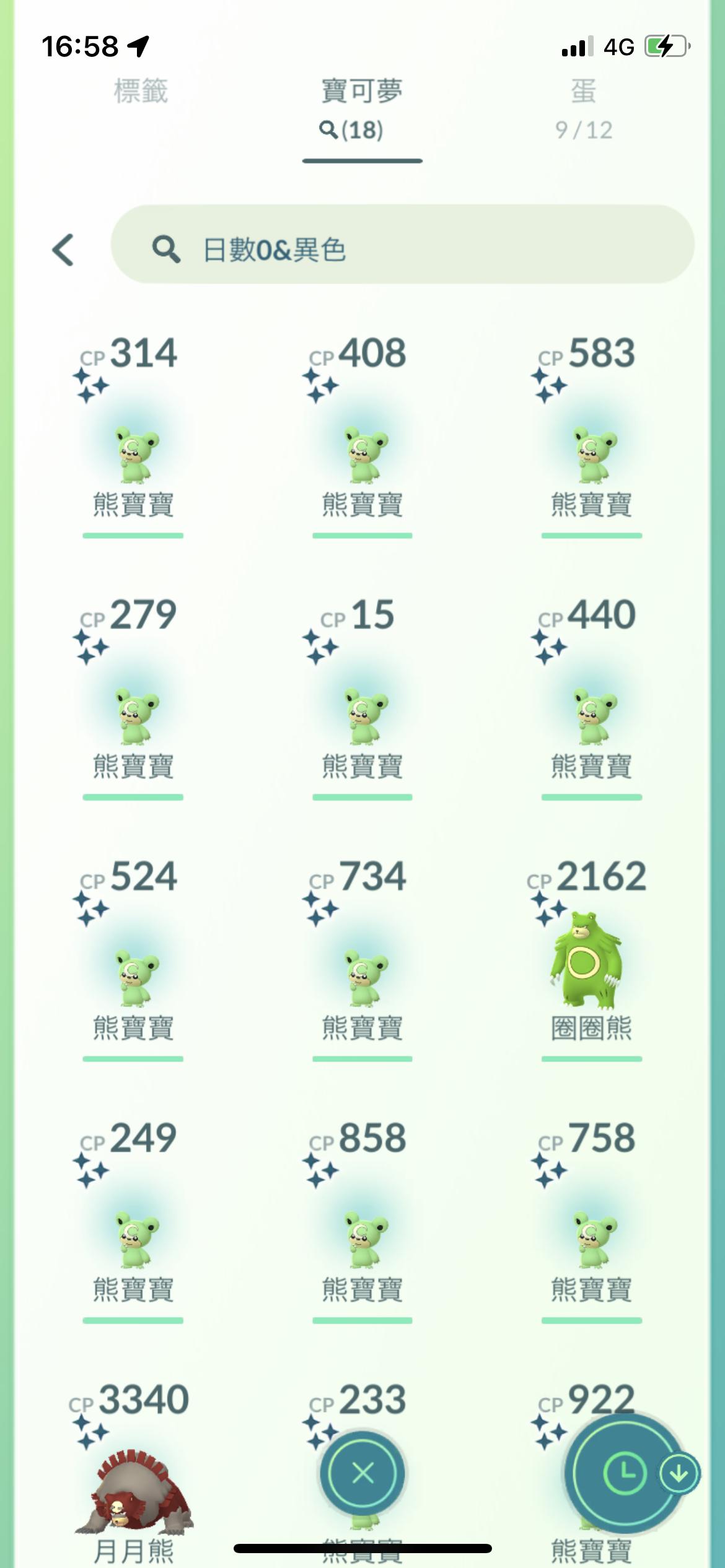The height and width of the screenshot is (1568, 725).
Task: Tap the CP 15 熊寶寶
Action: [x=362, y=714]
